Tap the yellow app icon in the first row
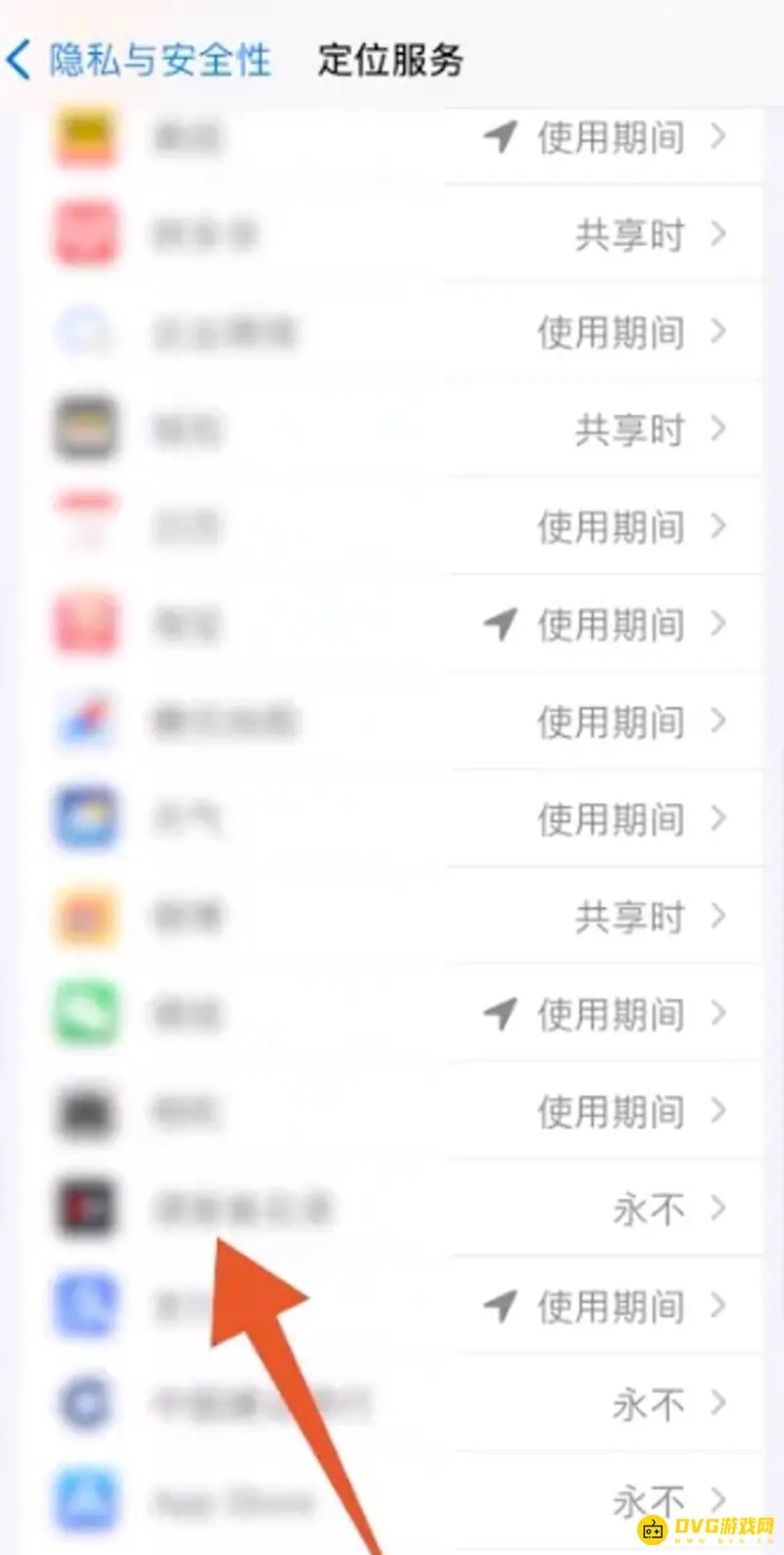Viewport: 784px width, 1555px height. 85,137
